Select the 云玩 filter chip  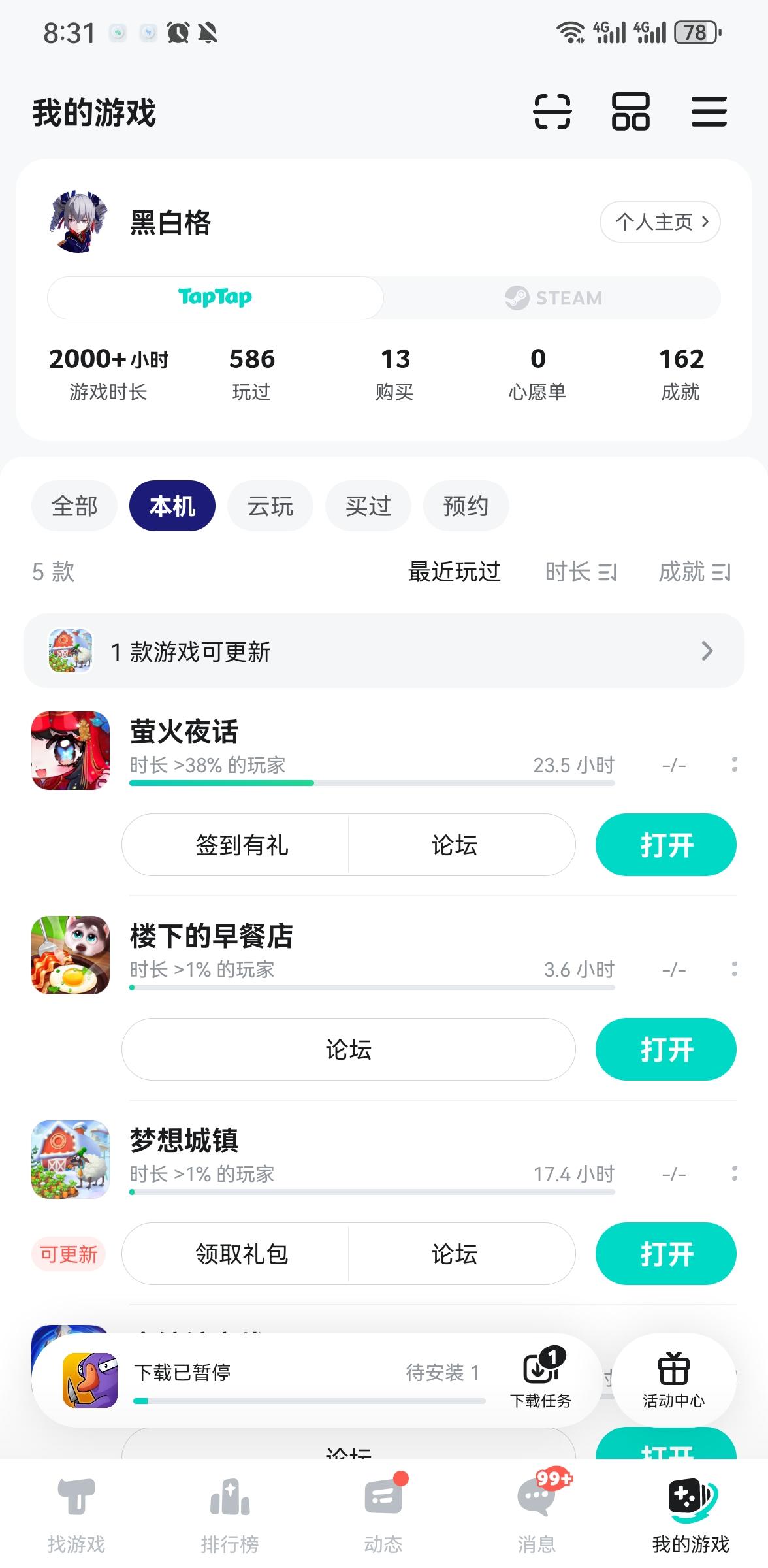270,506
